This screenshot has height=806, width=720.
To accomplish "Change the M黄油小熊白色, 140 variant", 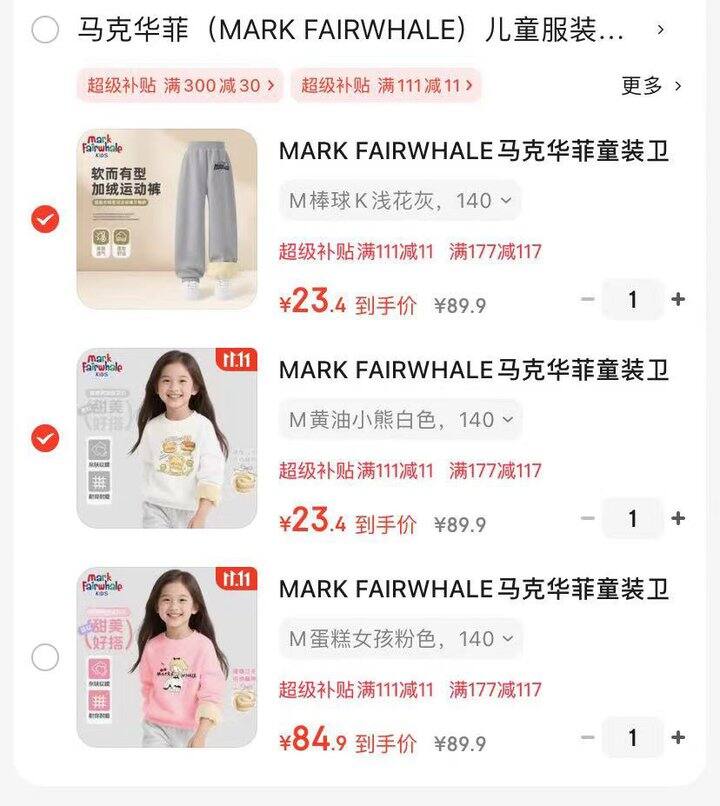I will [x=400, y=420].
